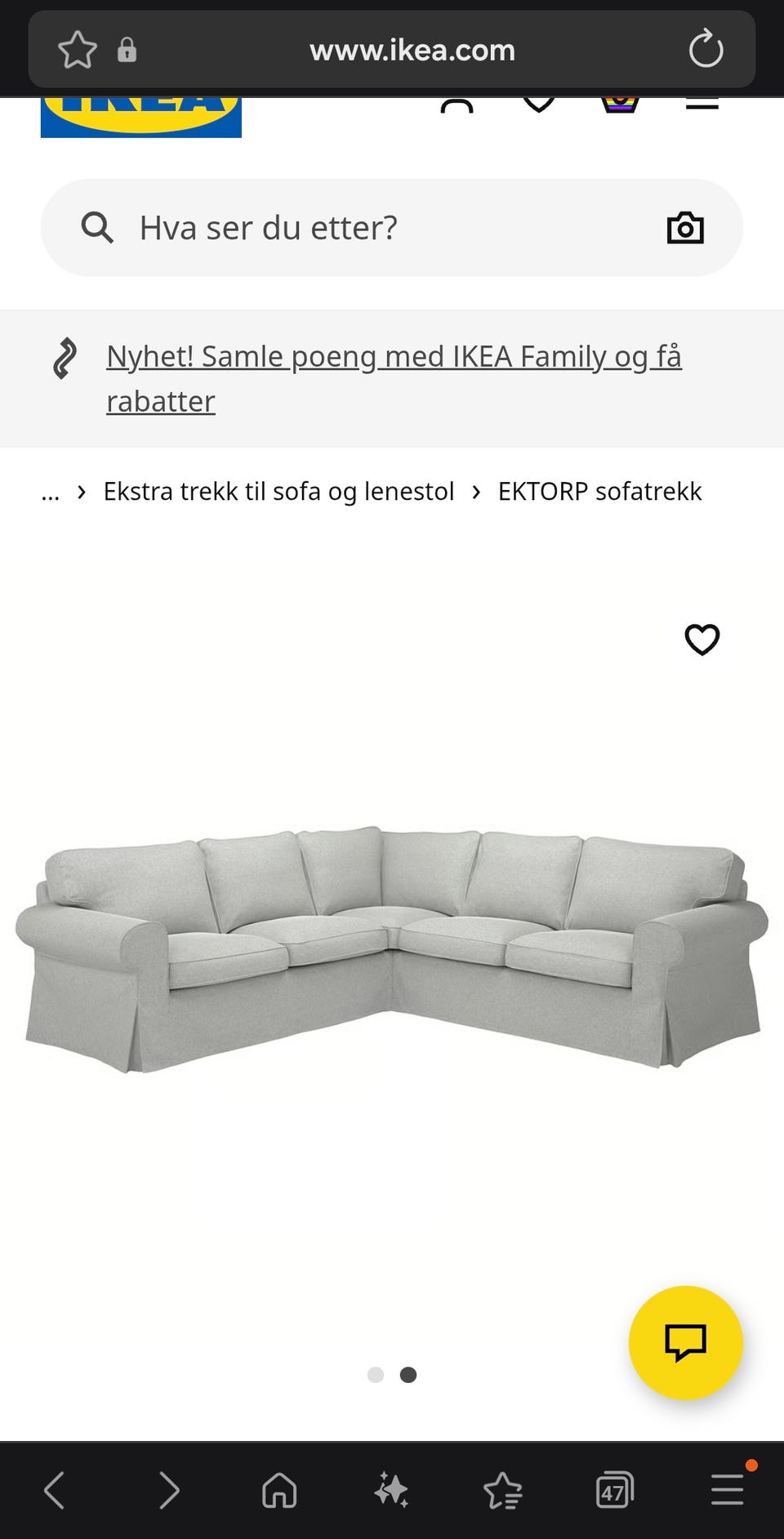Open the yellow chat bubble

[686, 1344]
